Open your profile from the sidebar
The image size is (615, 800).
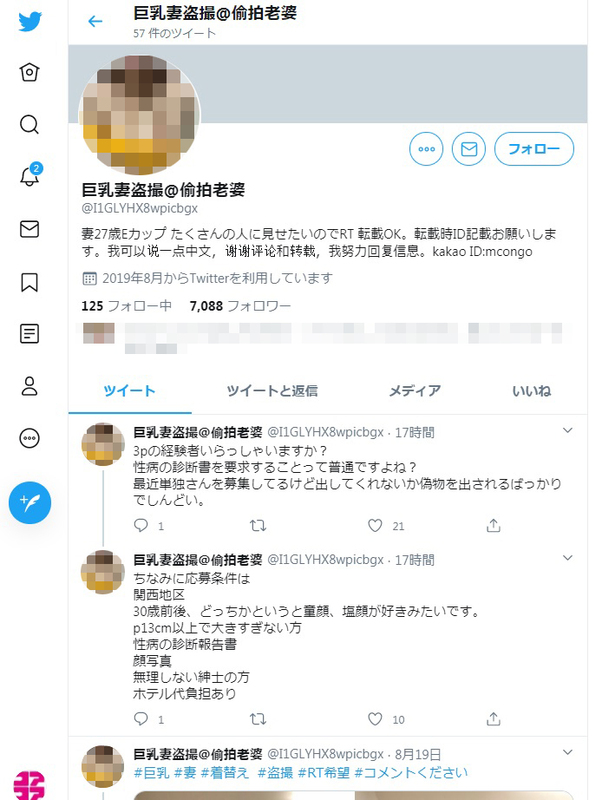(x=29, y=386)
